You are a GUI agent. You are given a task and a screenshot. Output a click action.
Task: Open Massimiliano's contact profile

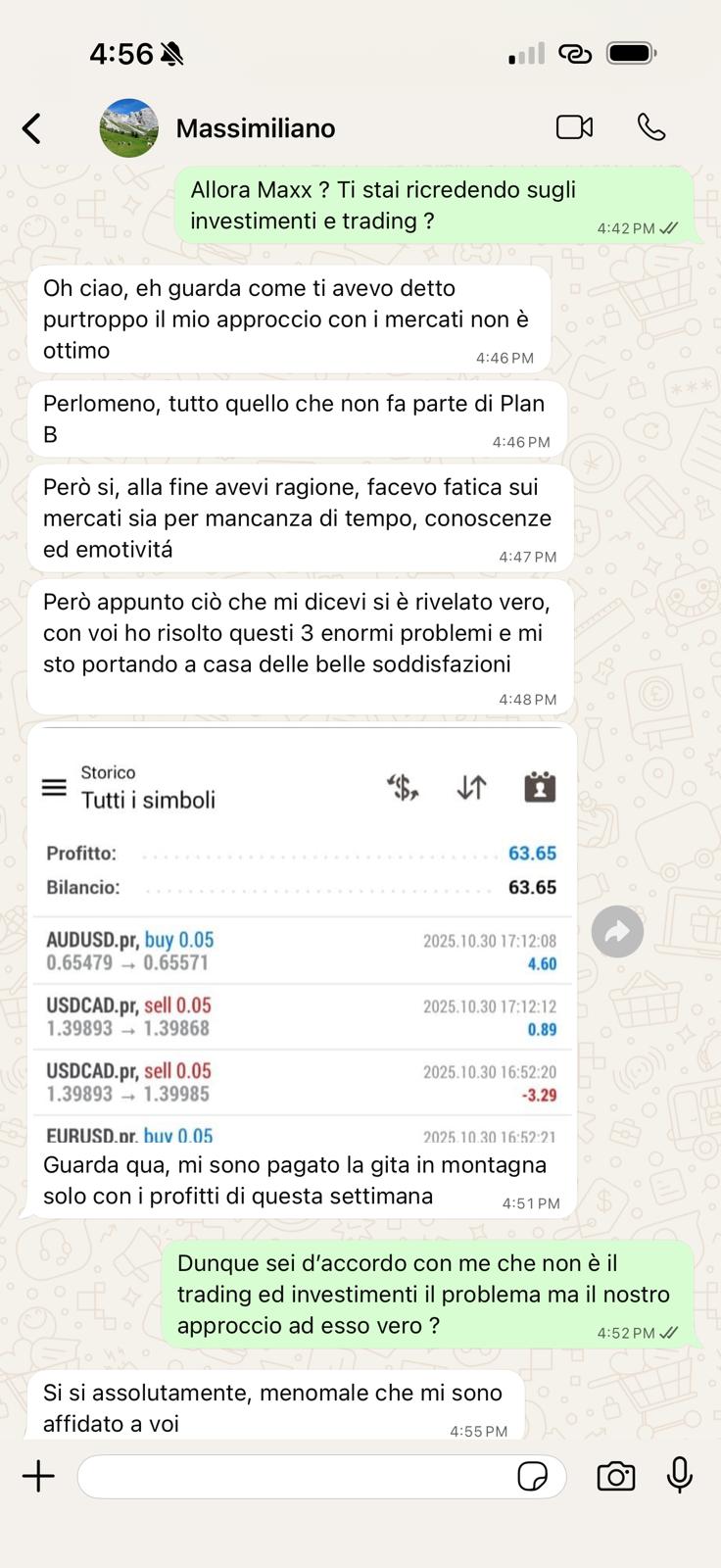(255, 128)
